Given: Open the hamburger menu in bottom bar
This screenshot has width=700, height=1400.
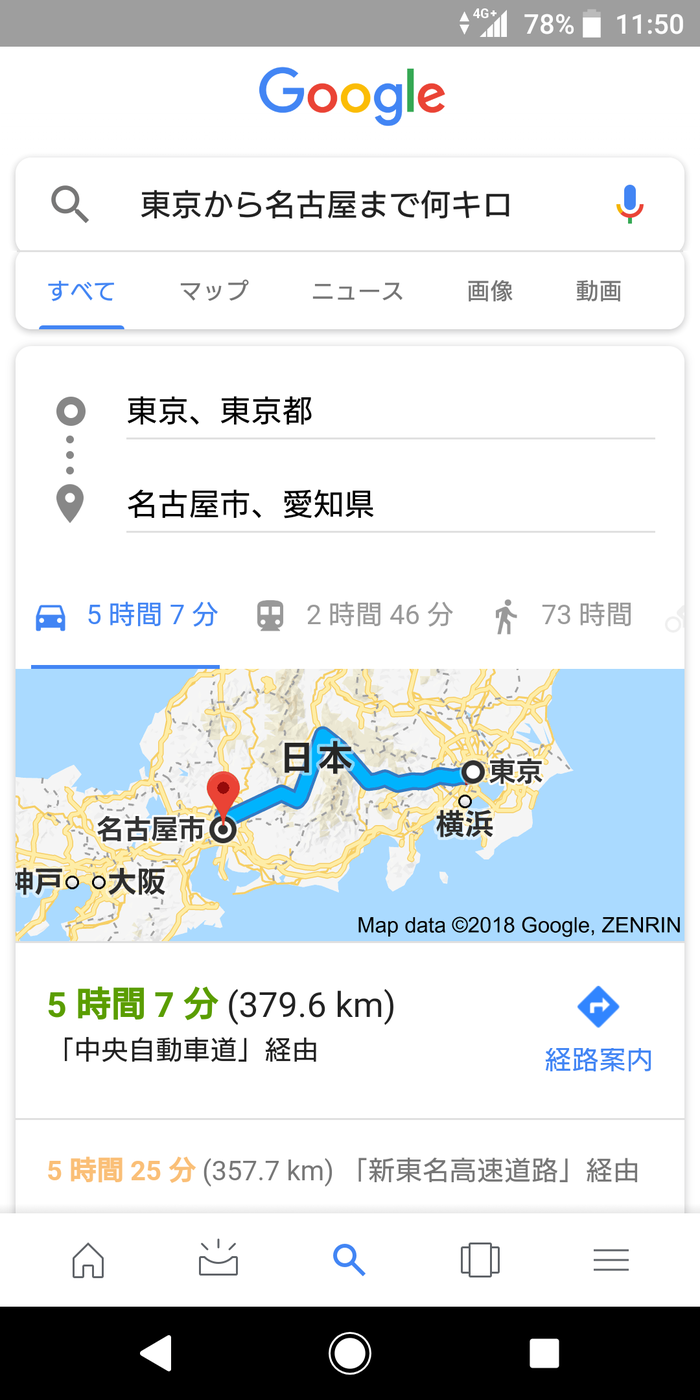Looking at the screenshot, I should click(611, 1260).
